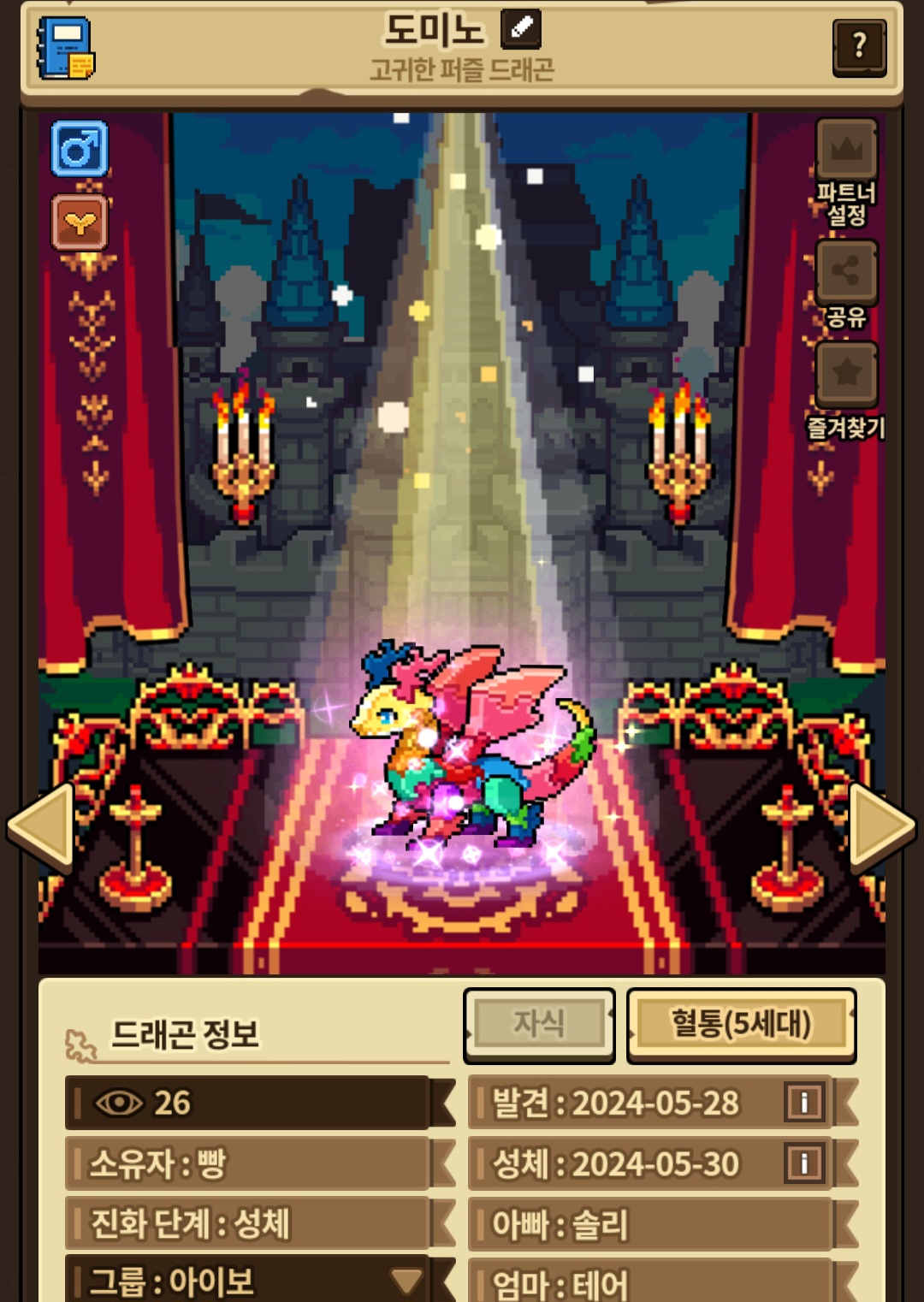This screenshot has width=924, height=1302.
Task: Edit the dragon name 도미노
Action: click(x=521, y=29)
